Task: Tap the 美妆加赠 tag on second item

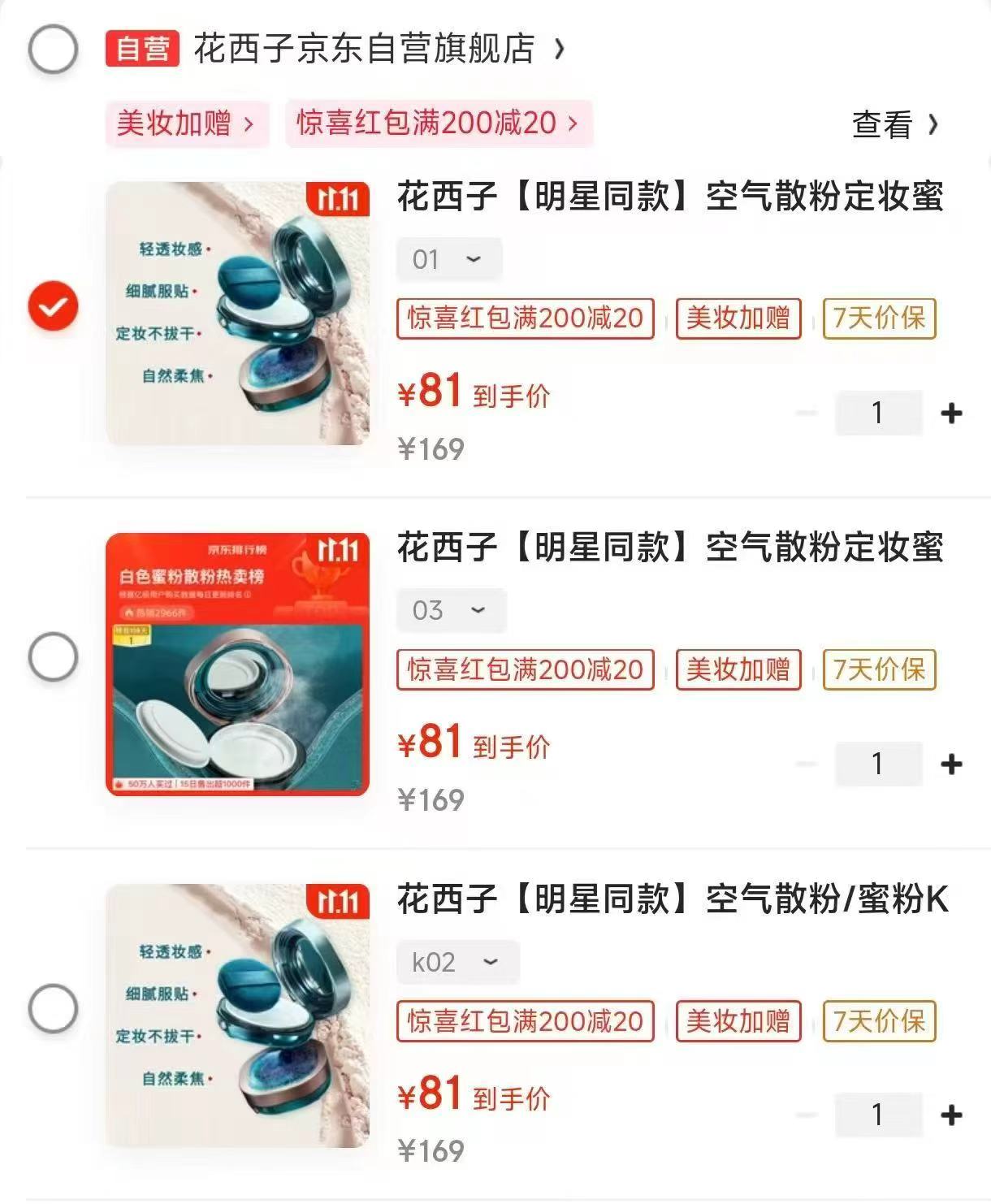Action: point(738,670)
